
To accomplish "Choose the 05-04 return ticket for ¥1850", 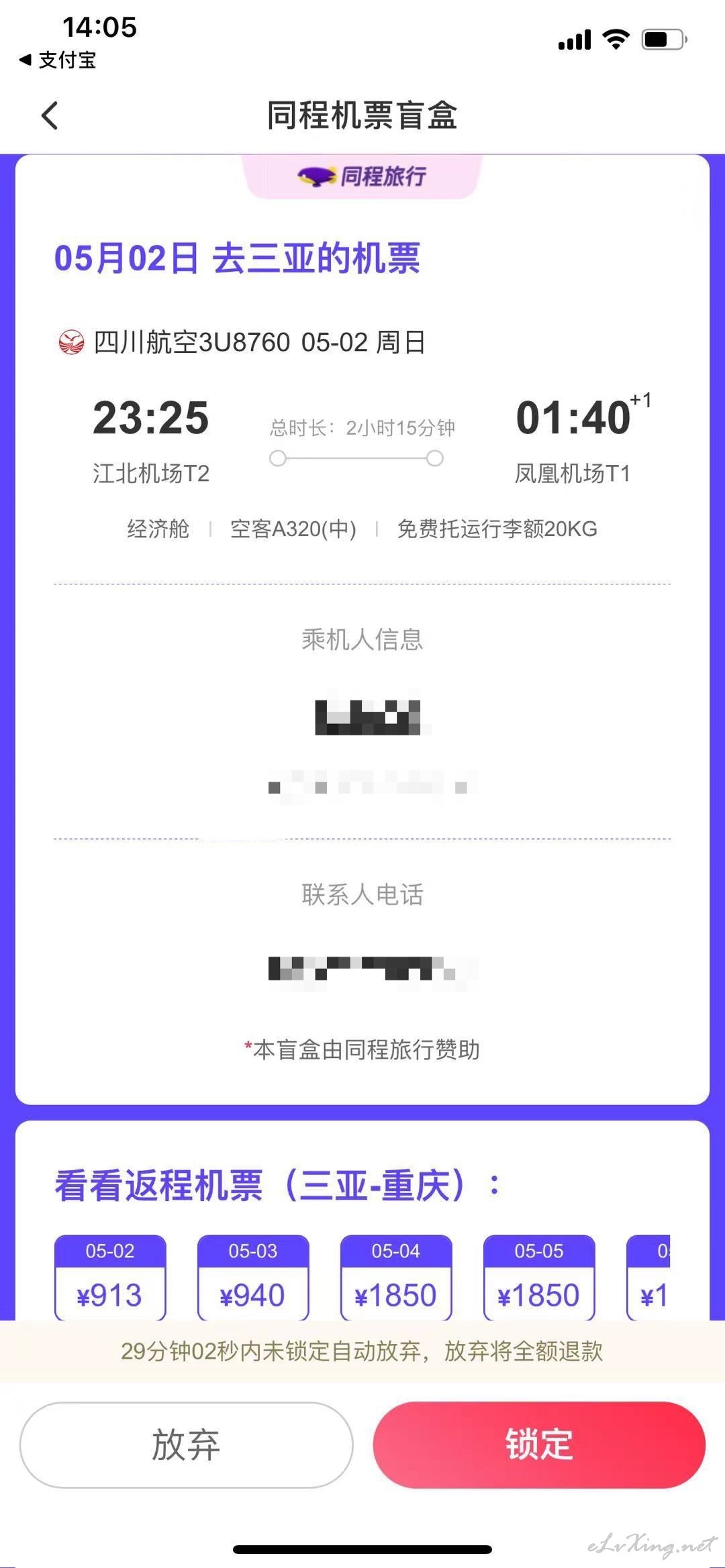I will 396,1277.
